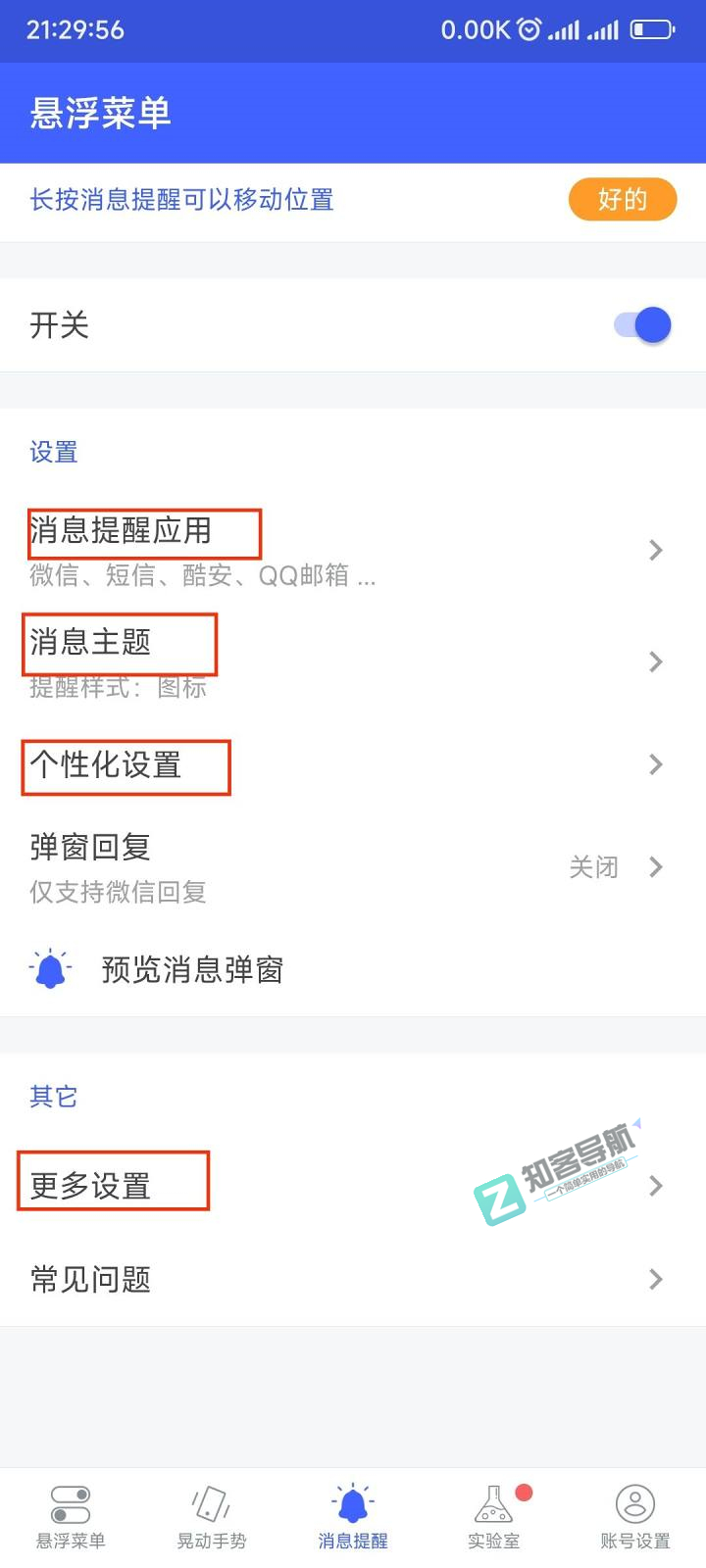Tap the alarm clock icon in status bar
Image resolution: width=706 pixels, height=1568 pixels.
pos(529,29)
